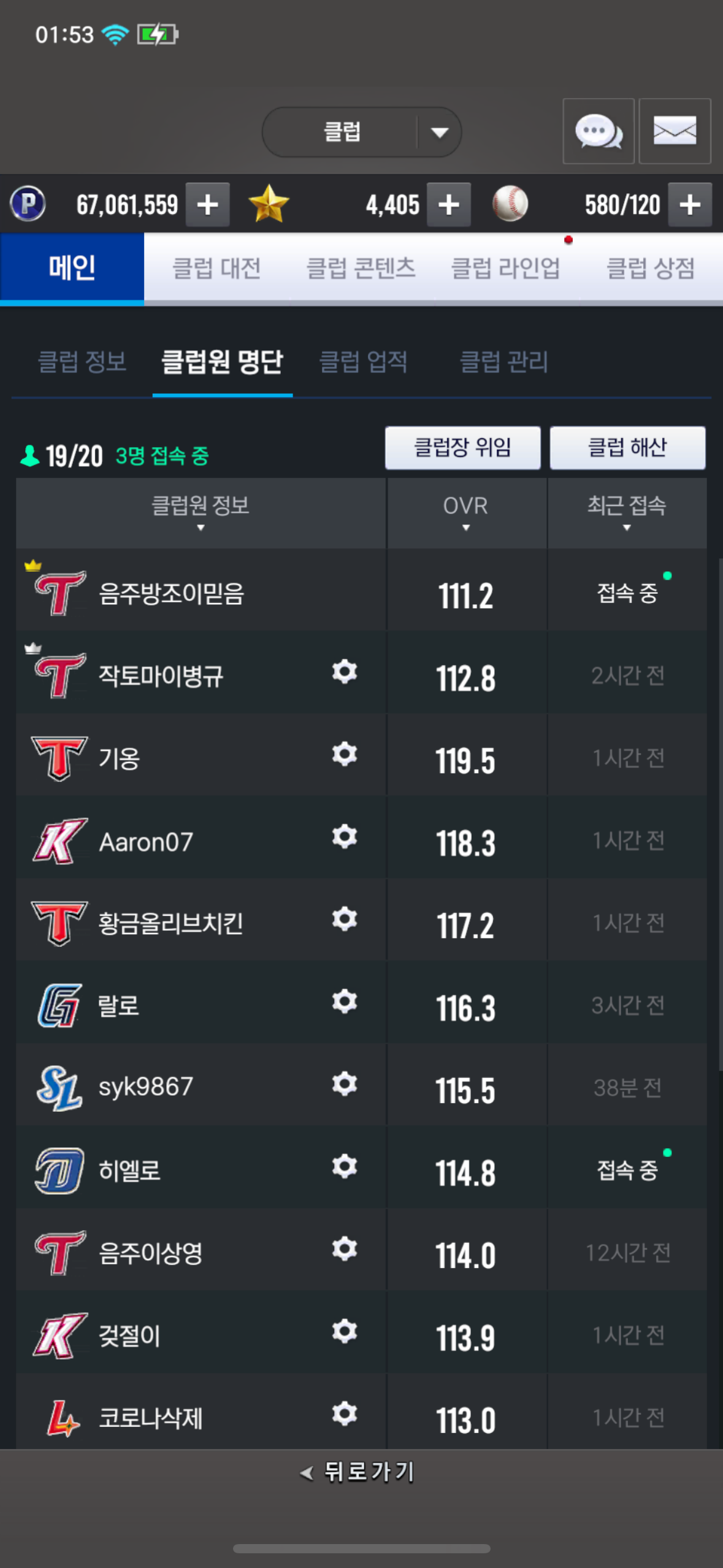Tap the plus button beside 4,405 stars

click(449, 205)
